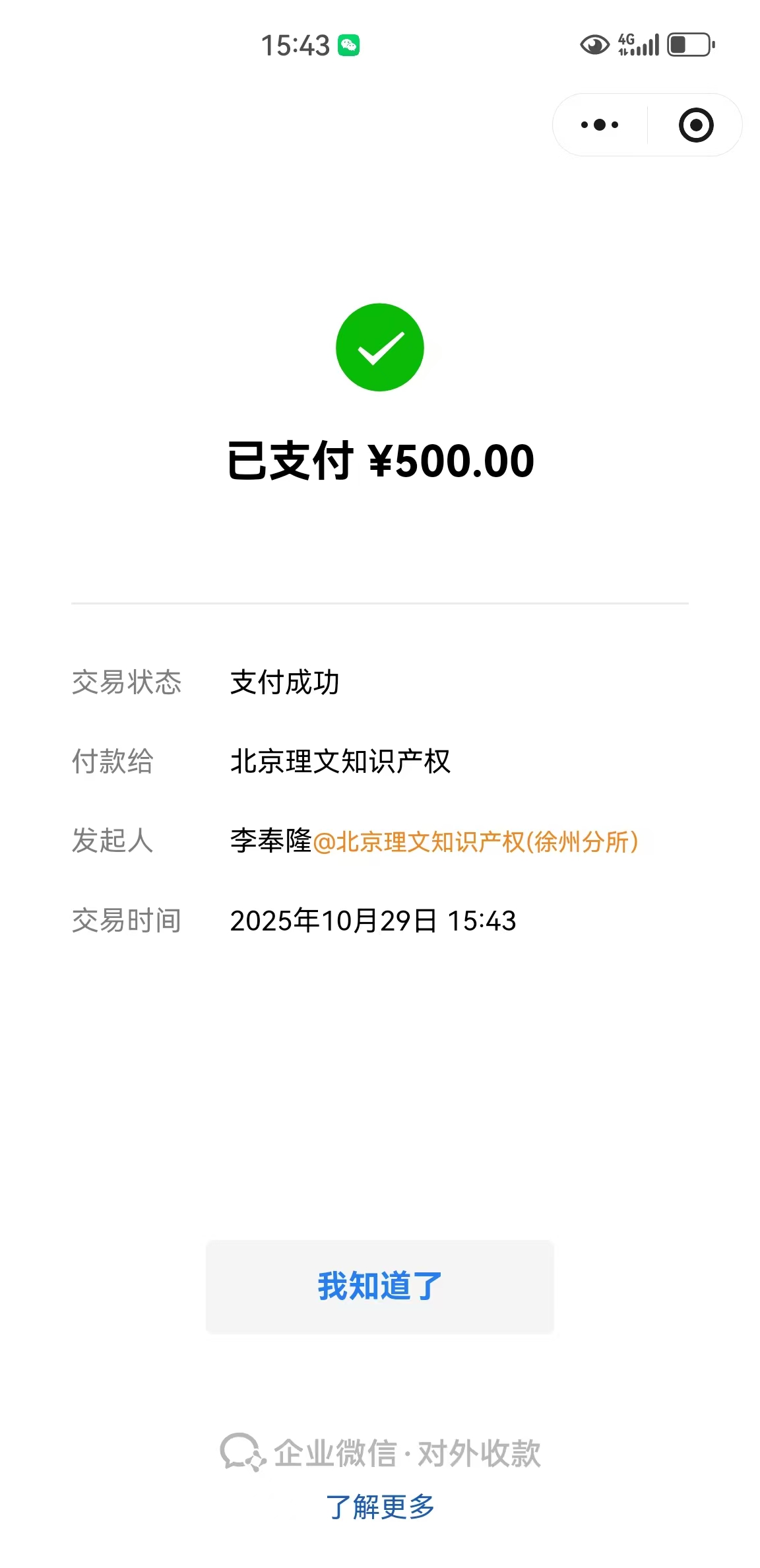Screen dimensions: 760x1568
Task: Tap the 我知道了 button
Action: (x=379, y=1286)
